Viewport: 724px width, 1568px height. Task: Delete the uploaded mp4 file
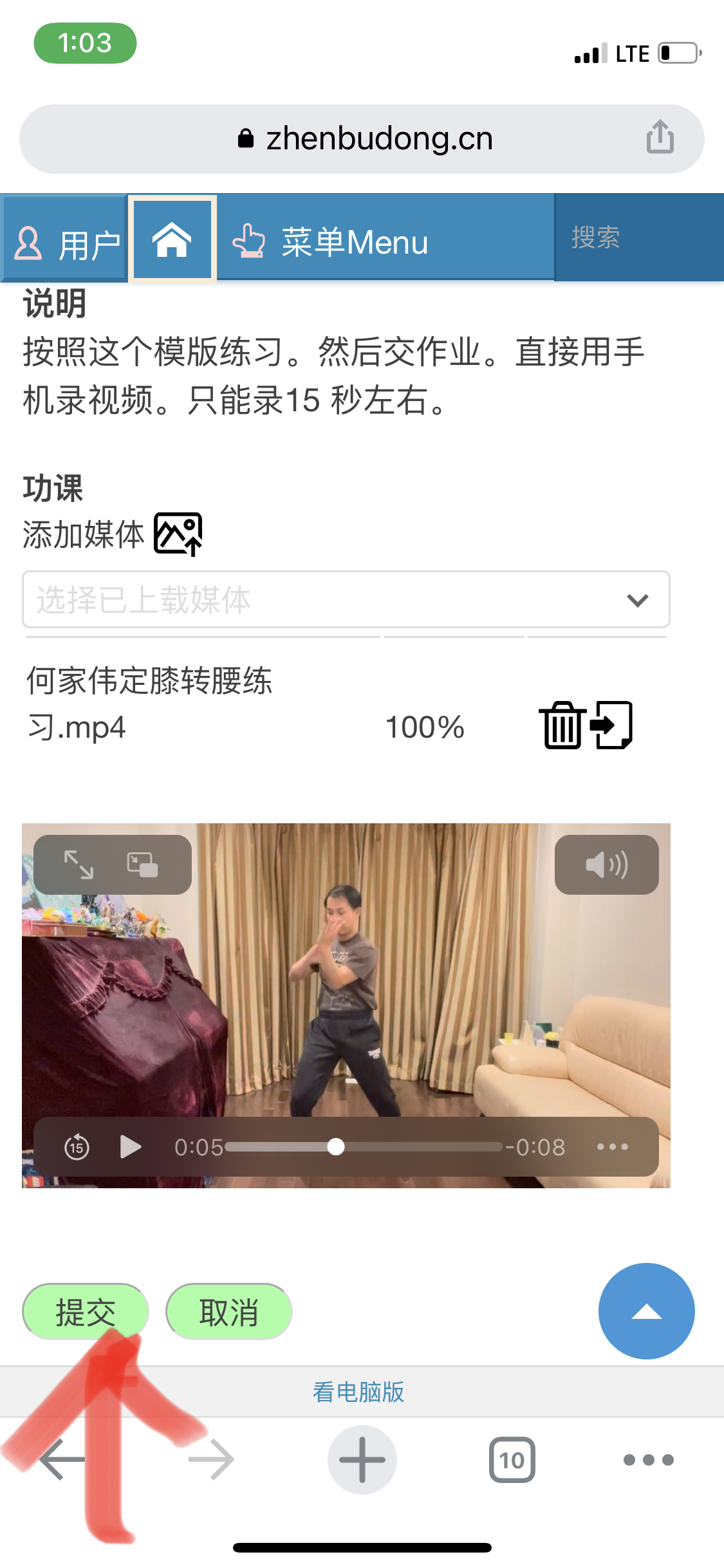point(562,725)
